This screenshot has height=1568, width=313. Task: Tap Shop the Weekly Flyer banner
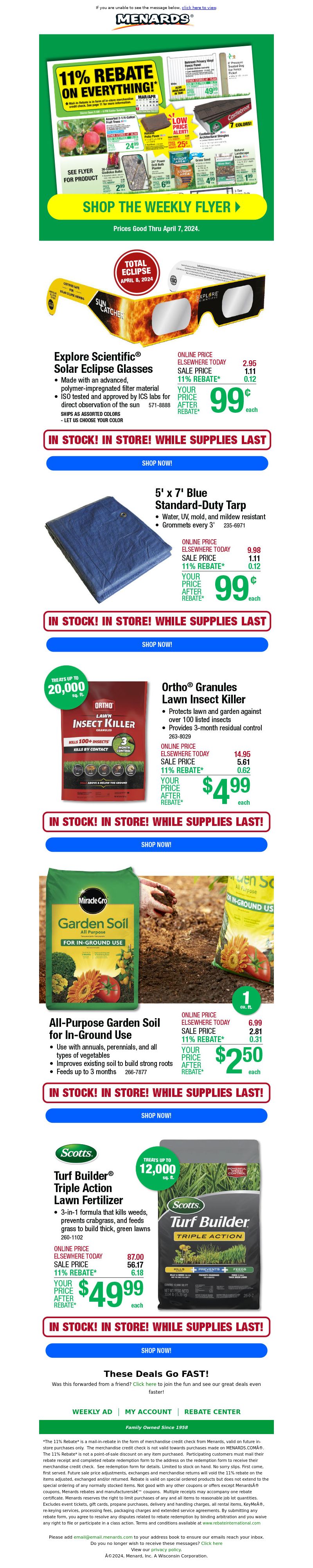pos(157,207)
